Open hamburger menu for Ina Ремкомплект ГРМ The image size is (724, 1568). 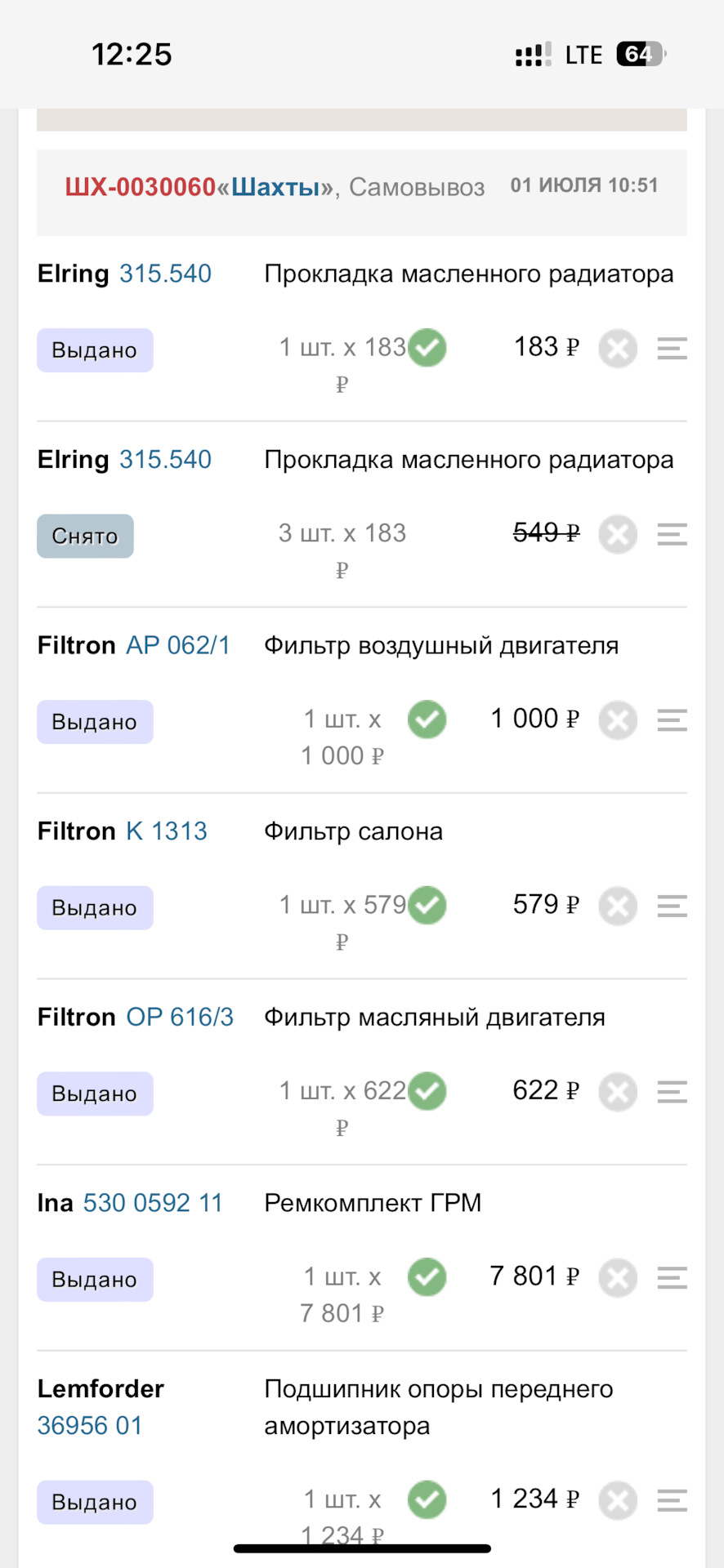[x=672, y=1278]
